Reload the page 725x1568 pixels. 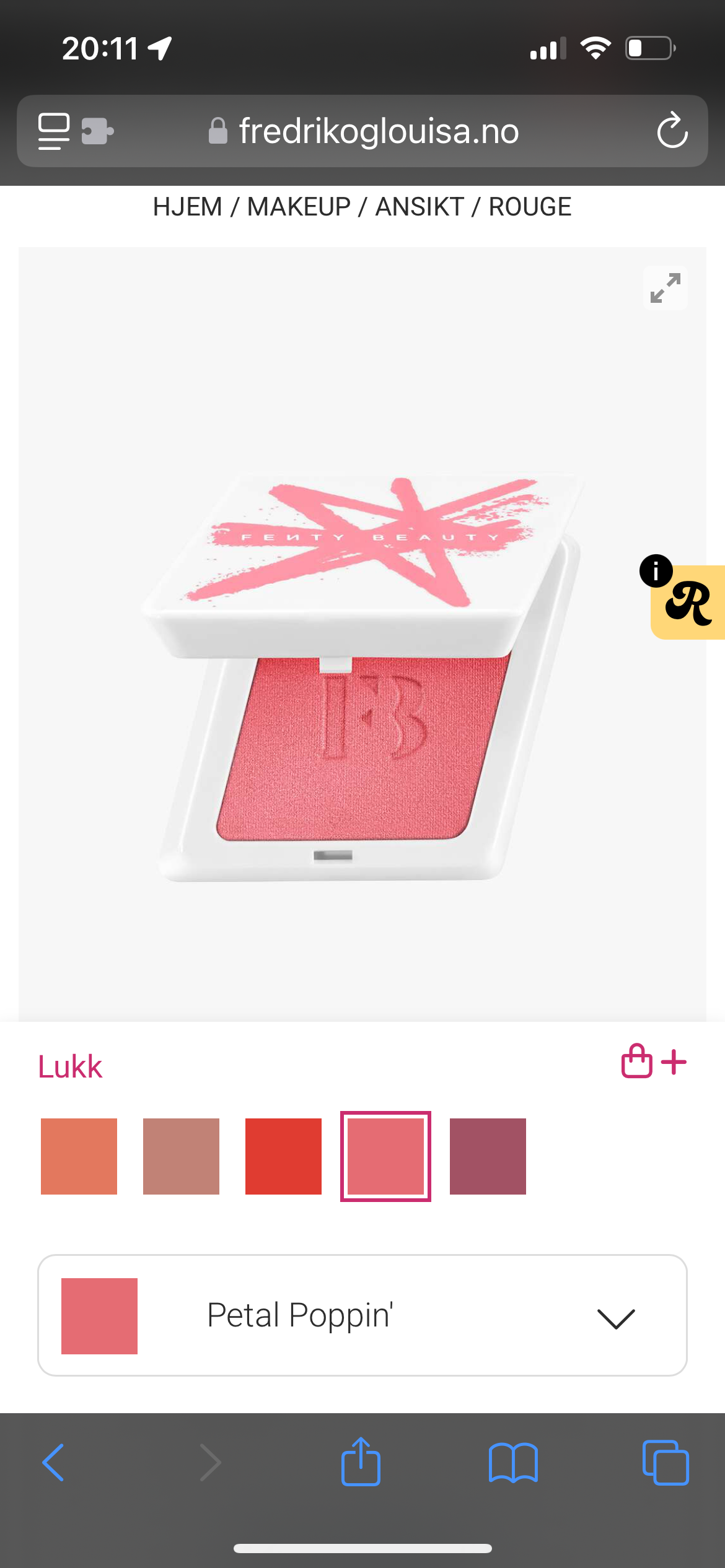tap(672, 131)
